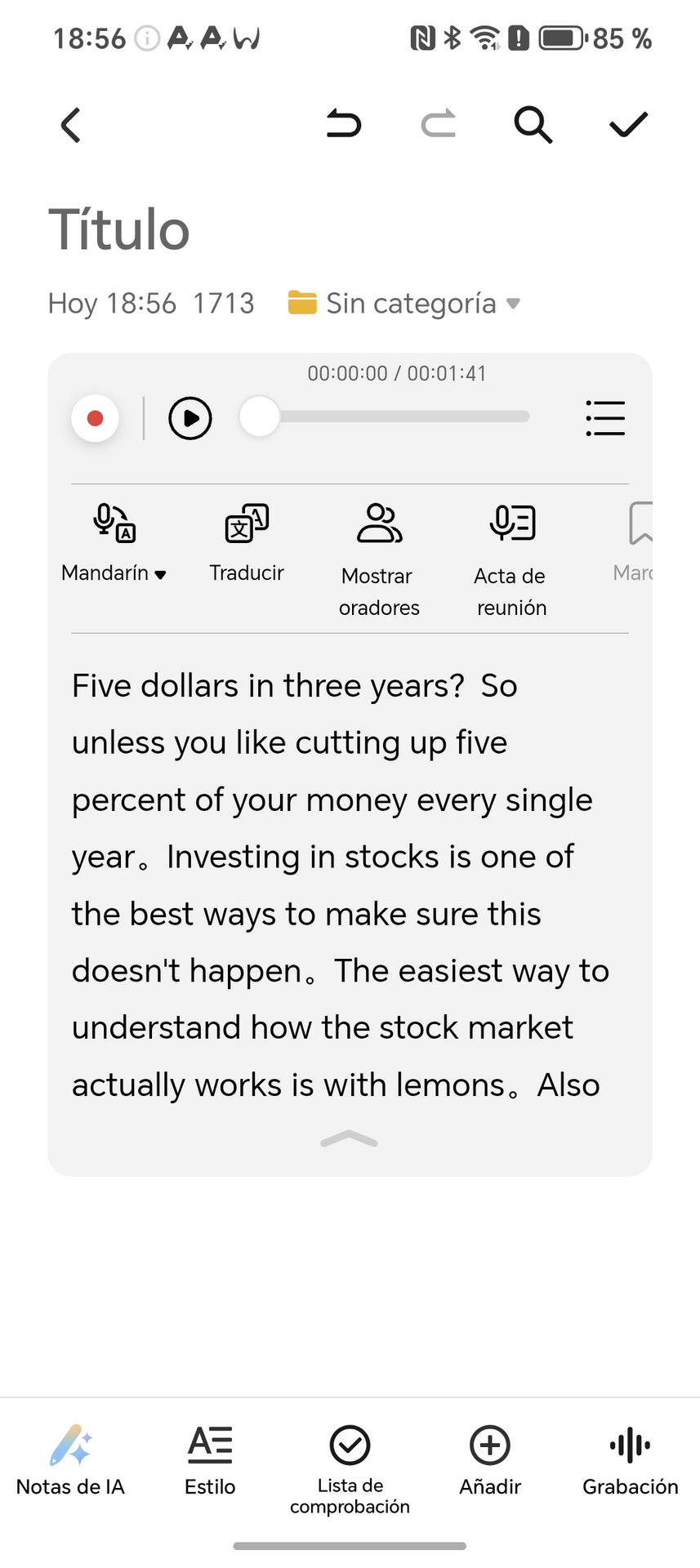
Task: Play the audio recording
Action: pos(190,419)
